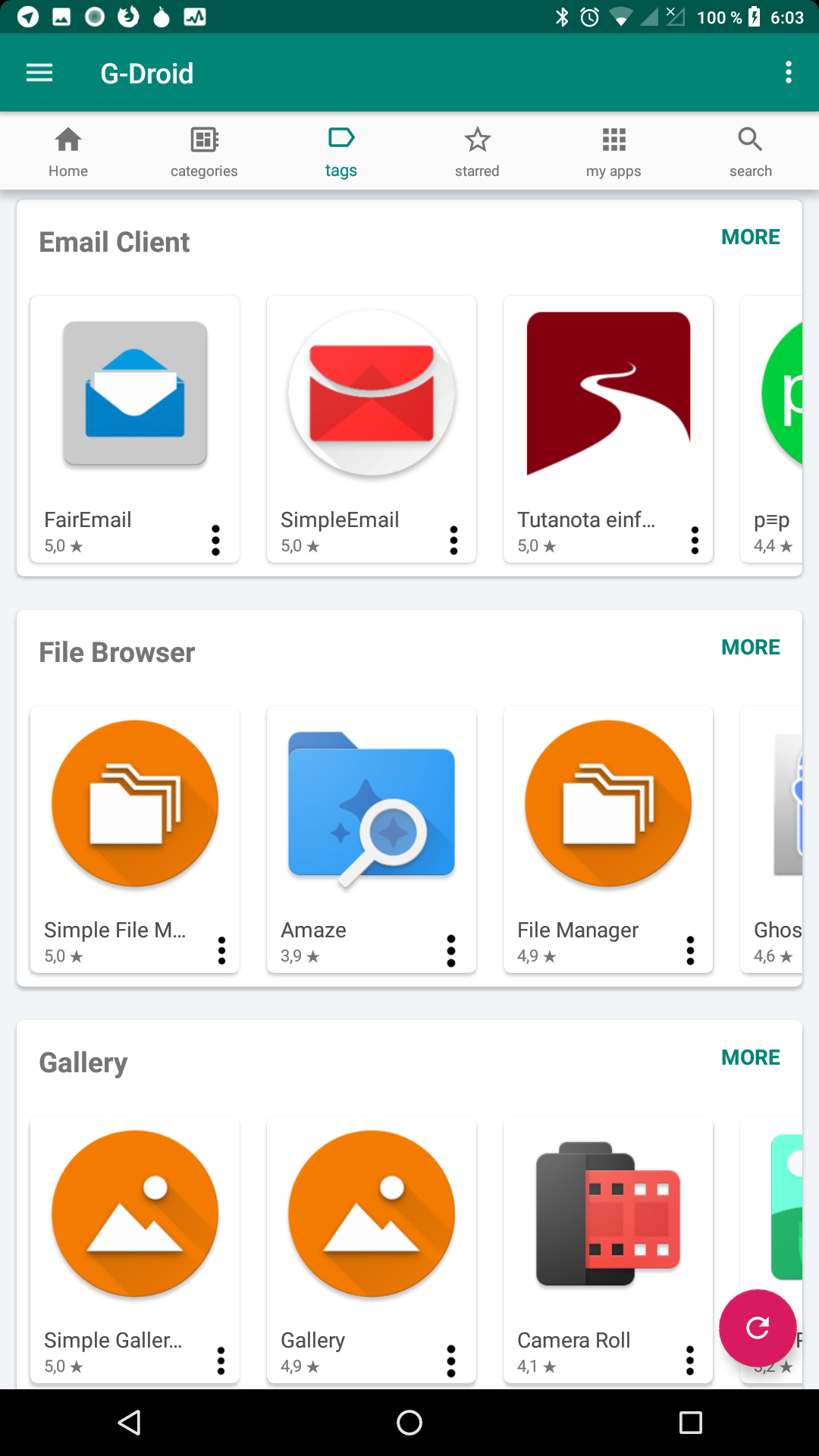Viewport: 819px width, 1456px height.
Task: Open the search tab
Action: click(x=750, y=152)
